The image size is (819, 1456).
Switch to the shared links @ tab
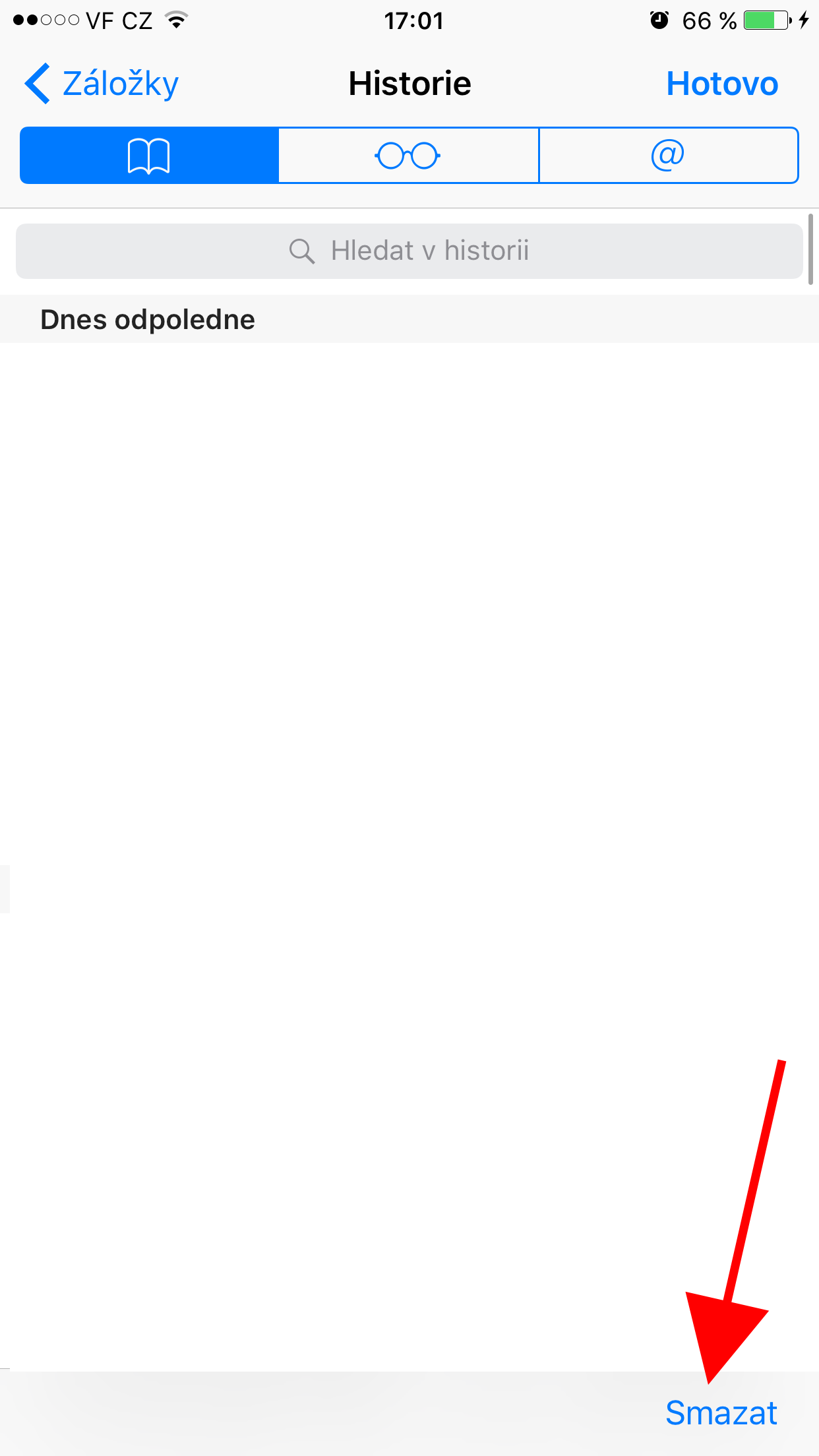(x=668, y=156)
